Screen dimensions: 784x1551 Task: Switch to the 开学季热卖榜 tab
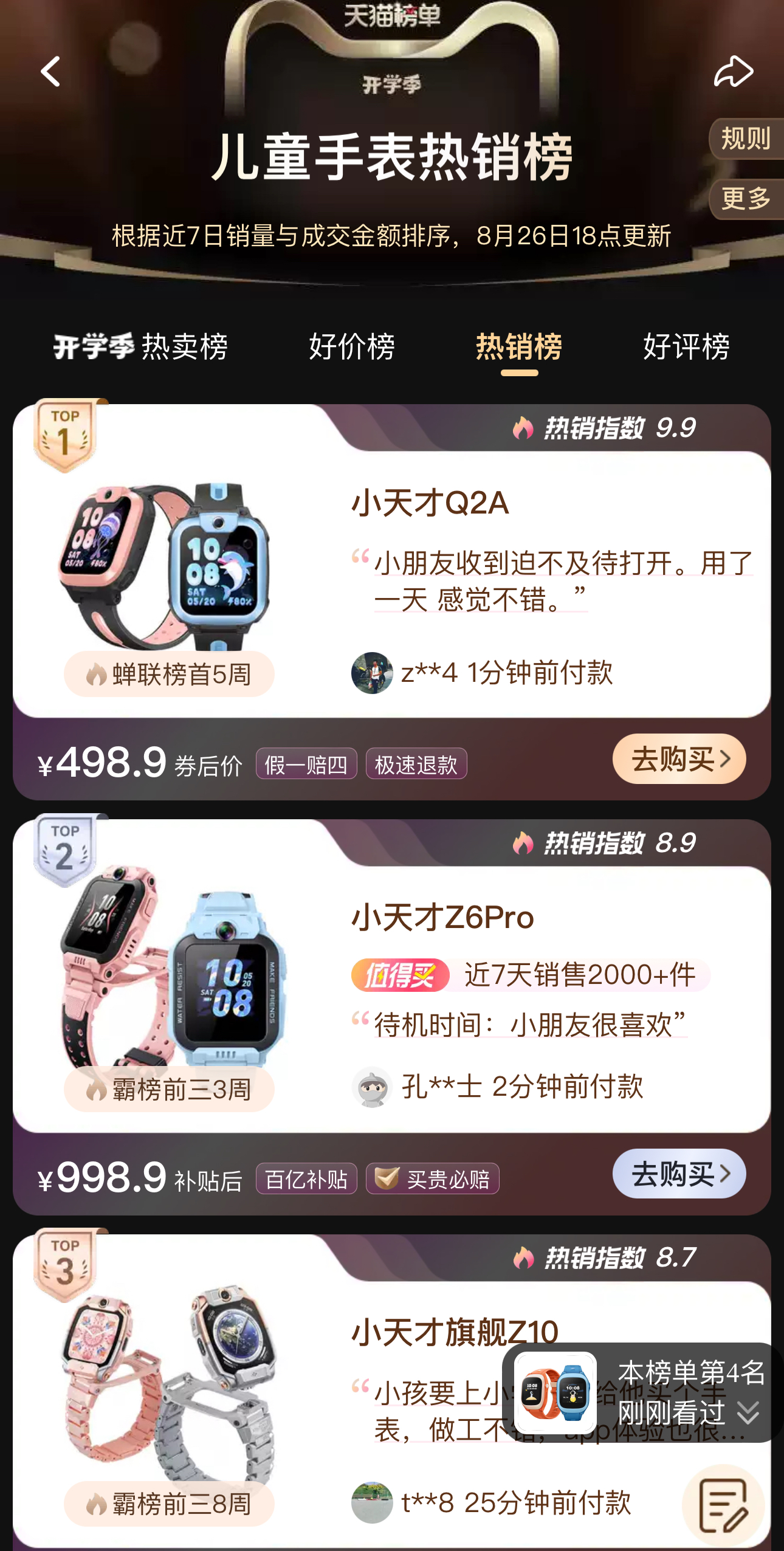[x=141, y=347]
